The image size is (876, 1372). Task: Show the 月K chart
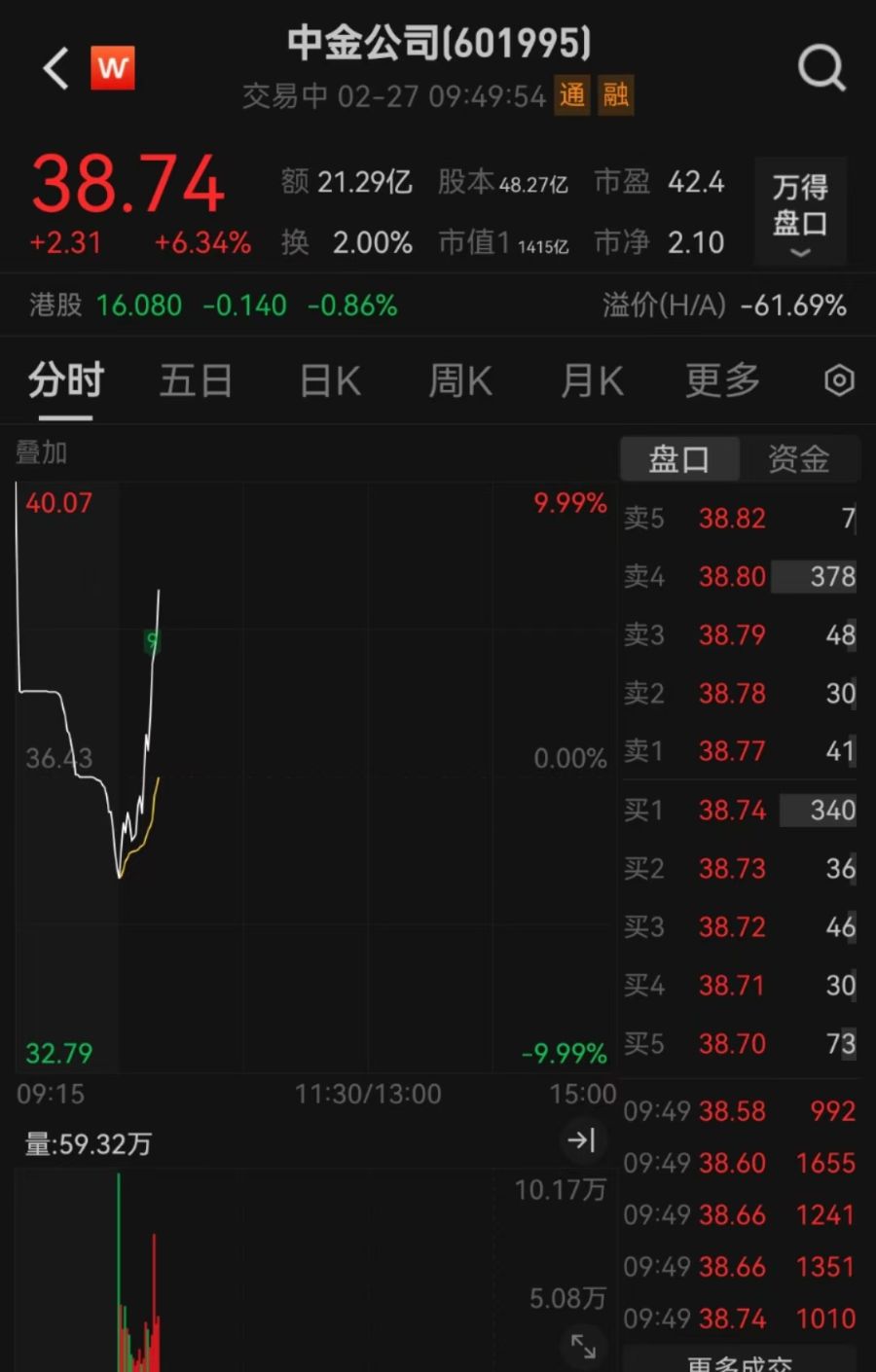[x=592, y=380]
